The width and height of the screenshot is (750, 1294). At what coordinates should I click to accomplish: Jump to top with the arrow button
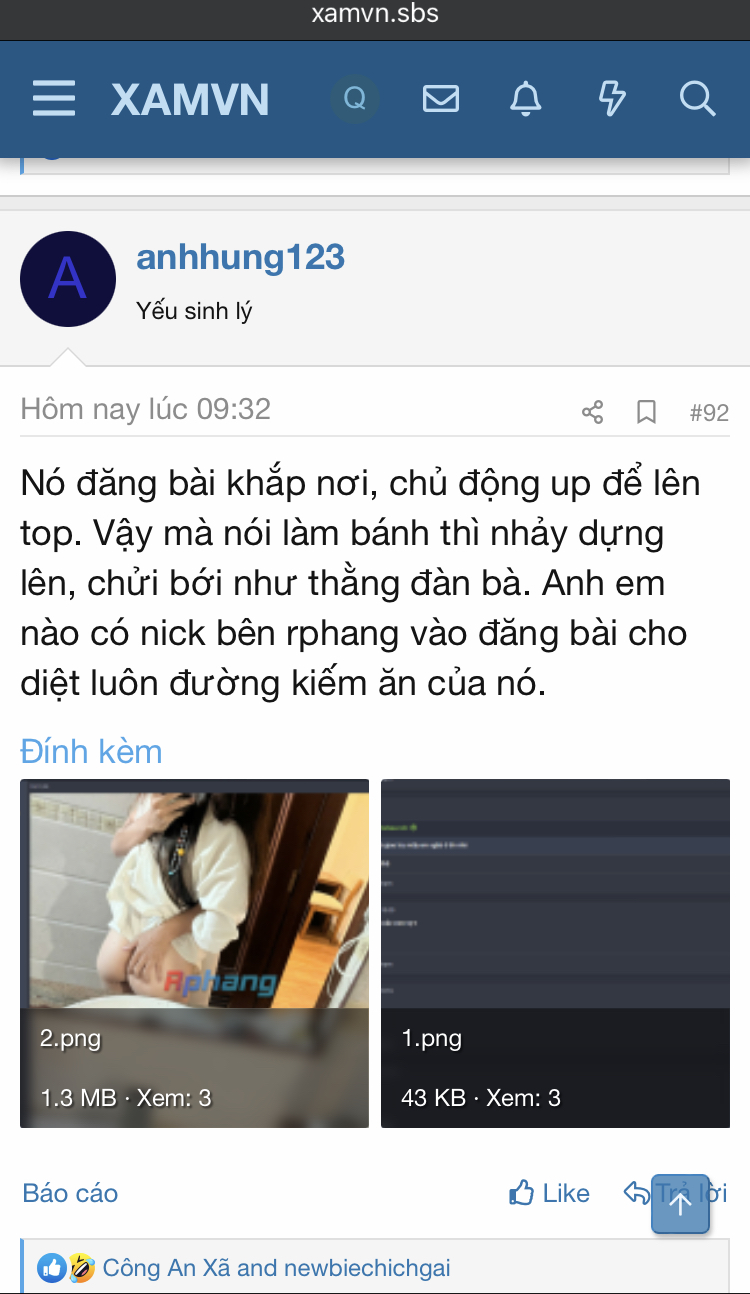point(680,1203)
